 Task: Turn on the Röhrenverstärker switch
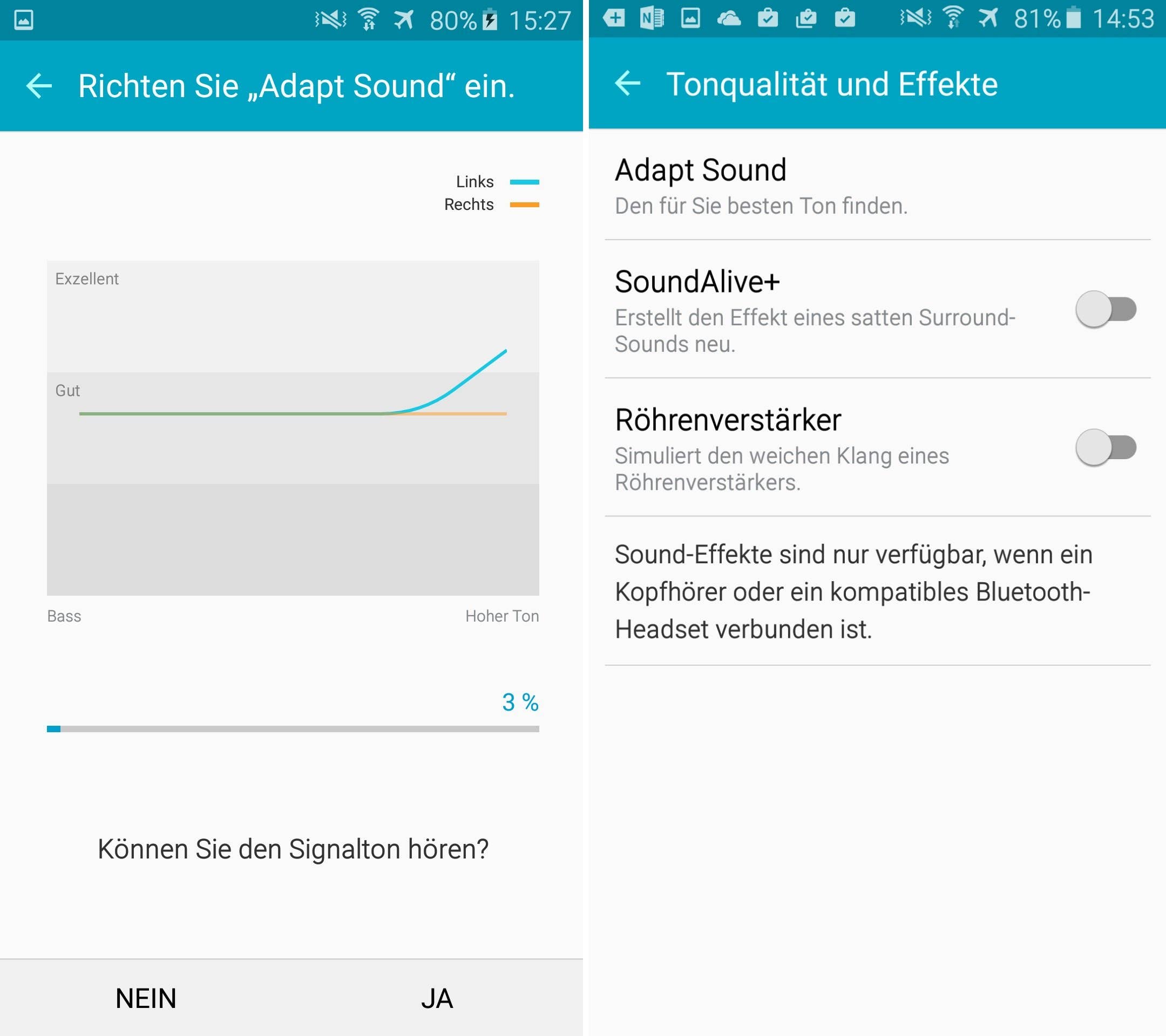(x=1106, y=447)
